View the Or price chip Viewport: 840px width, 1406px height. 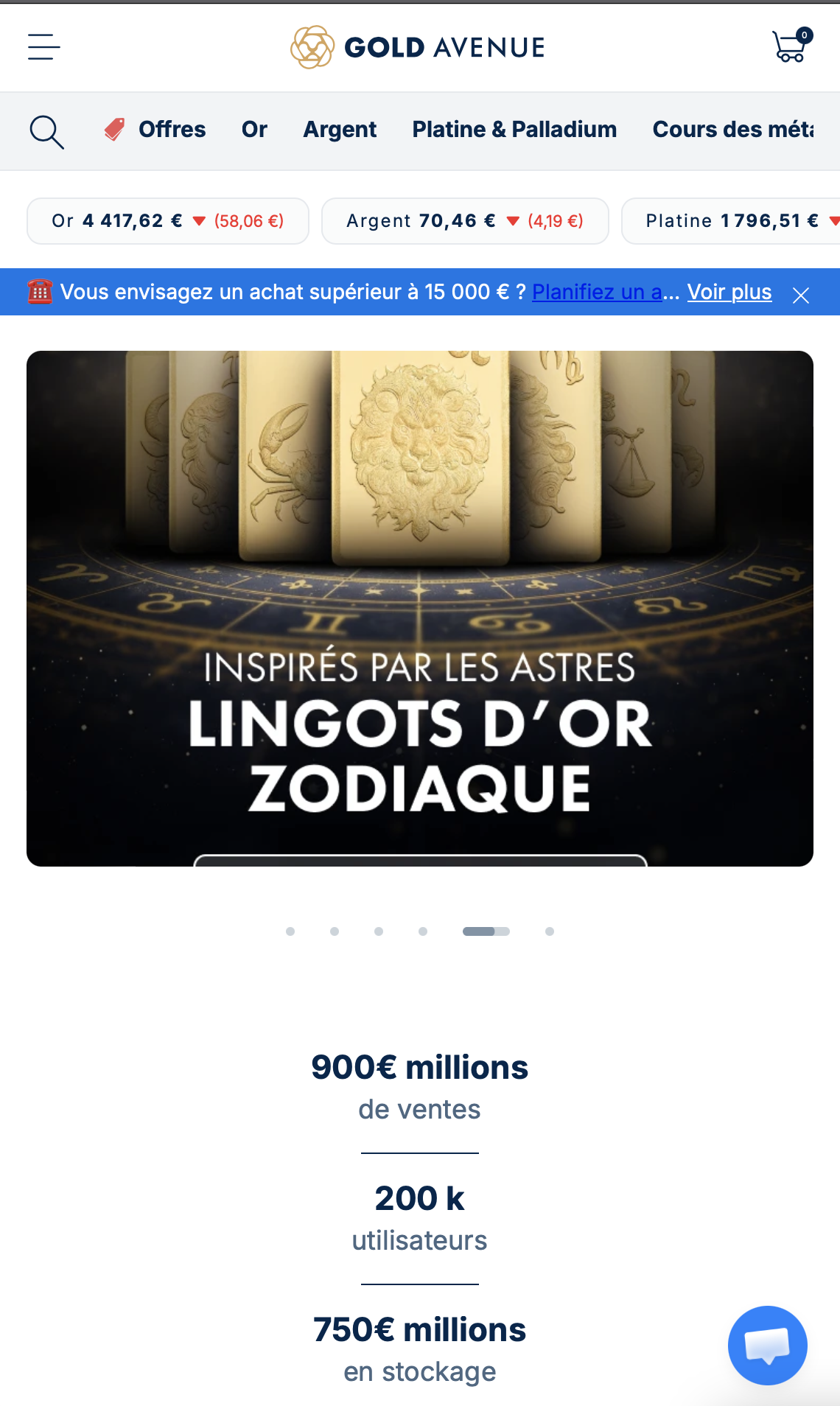(168, 221)
